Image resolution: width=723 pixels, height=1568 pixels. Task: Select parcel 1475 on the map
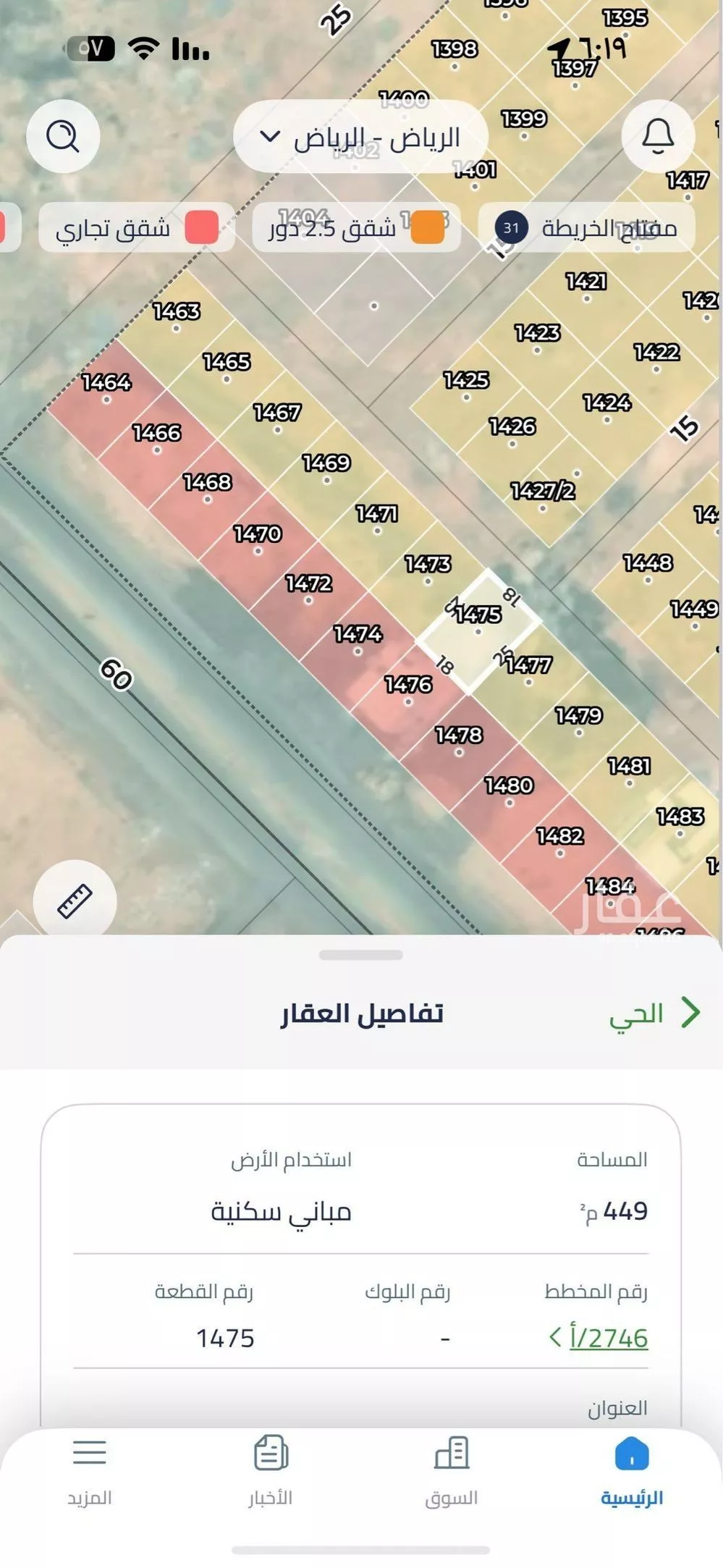(x=477, y=630)
